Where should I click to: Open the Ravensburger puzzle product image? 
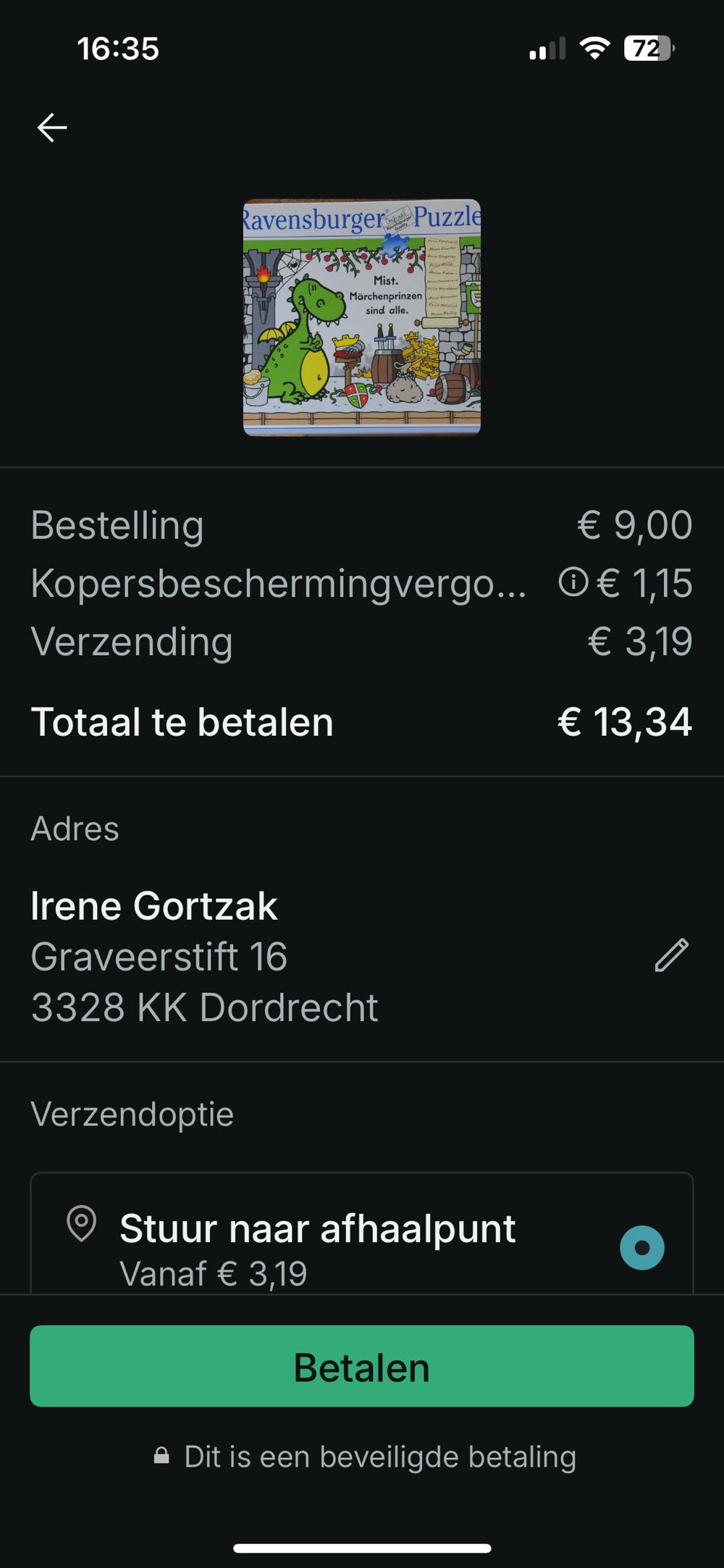coord(362,317)
